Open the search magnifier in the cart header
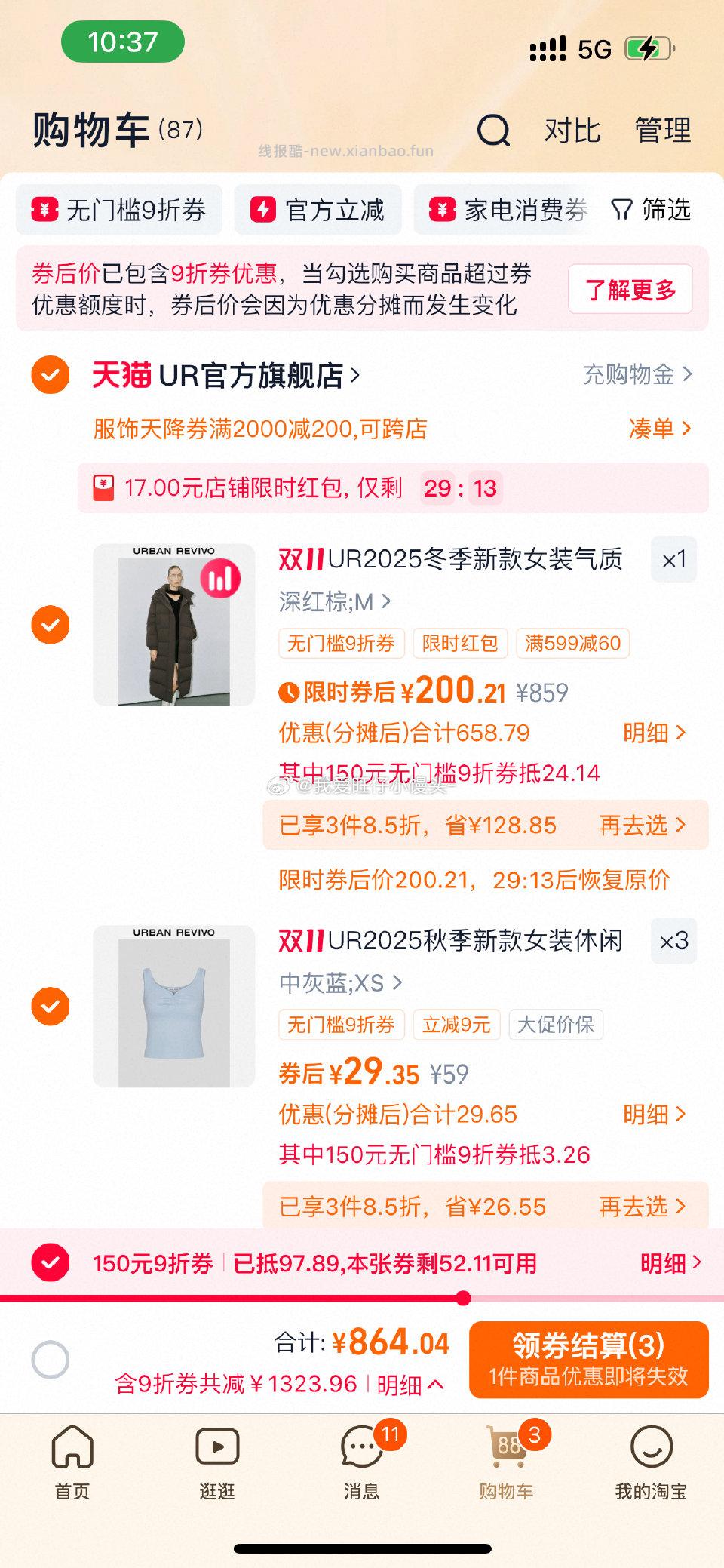Screen dimensions: 724x1568 (493, 131)
